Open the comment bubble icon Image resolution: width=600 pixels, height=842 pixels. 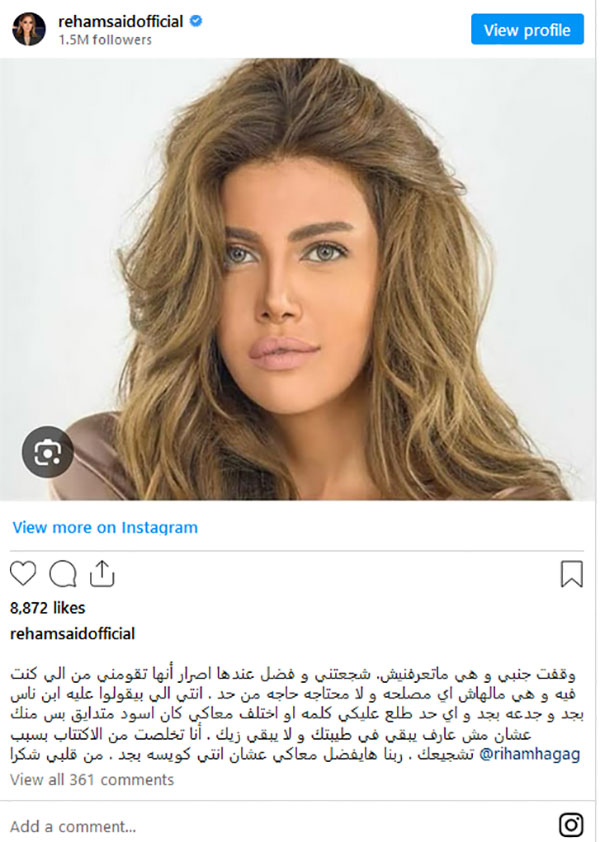coord(62,573)
